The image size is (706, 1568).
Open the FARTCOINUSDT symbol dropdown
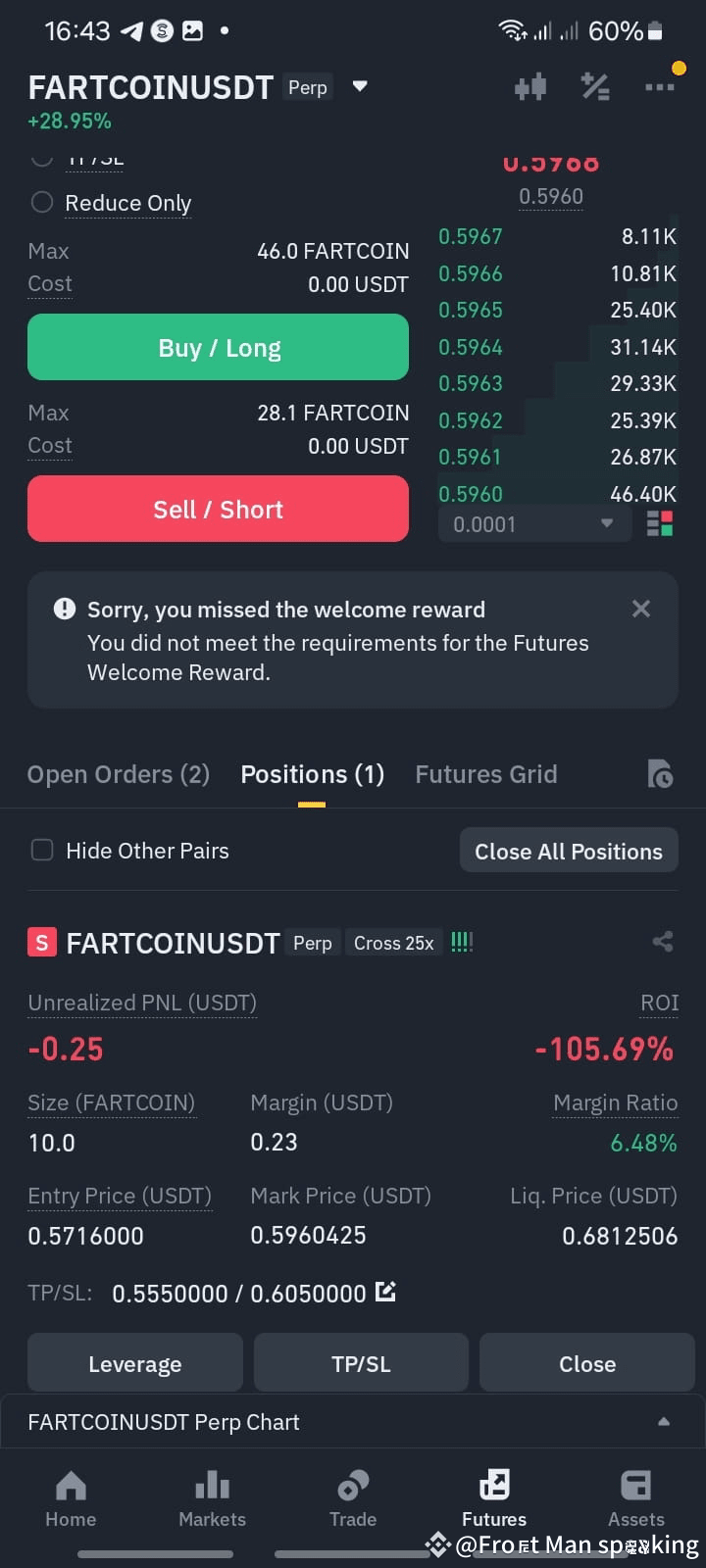pyautogui.click(x=359, y=86)
